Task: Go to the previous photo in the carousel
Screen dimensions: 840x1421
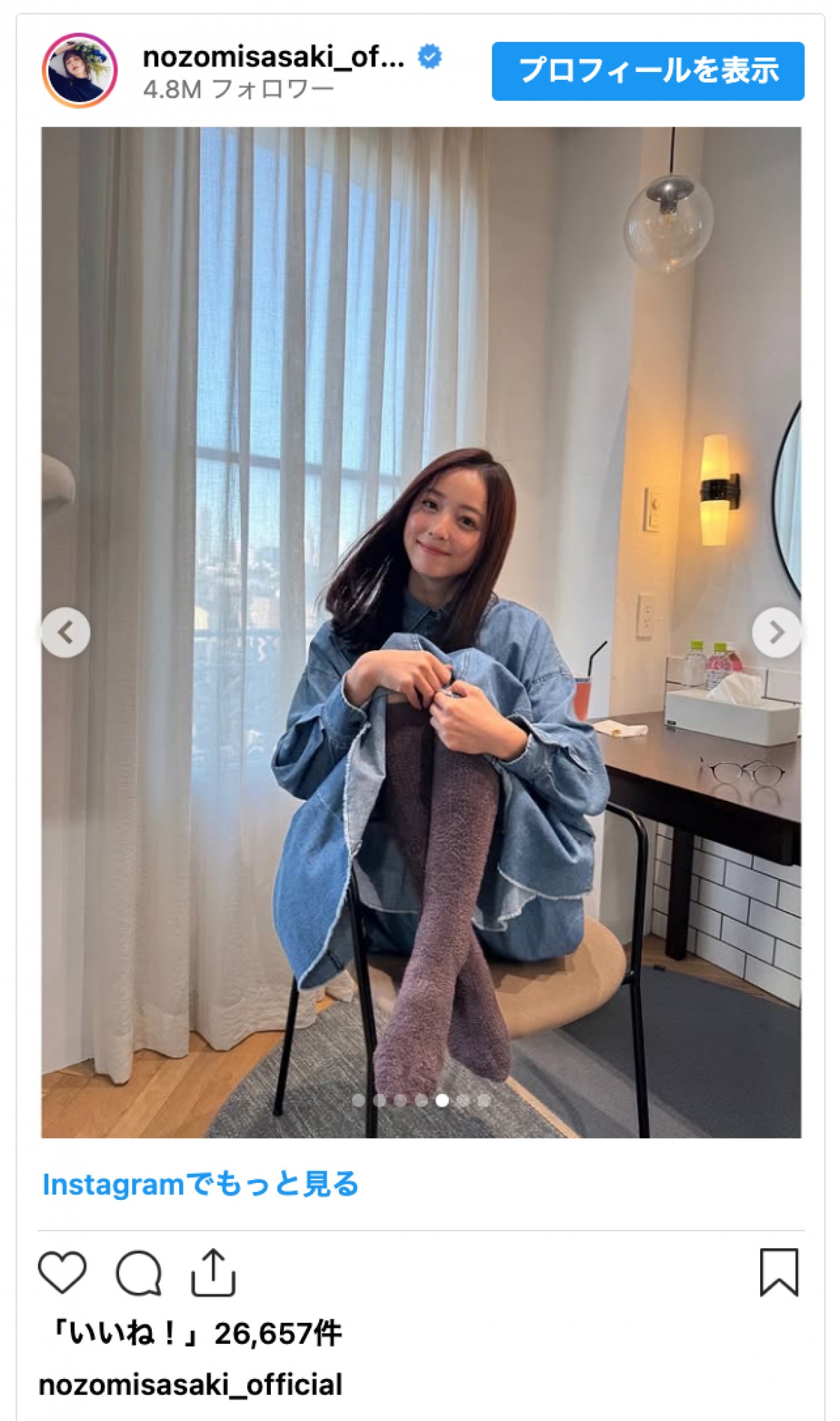Action: (66, 633)
